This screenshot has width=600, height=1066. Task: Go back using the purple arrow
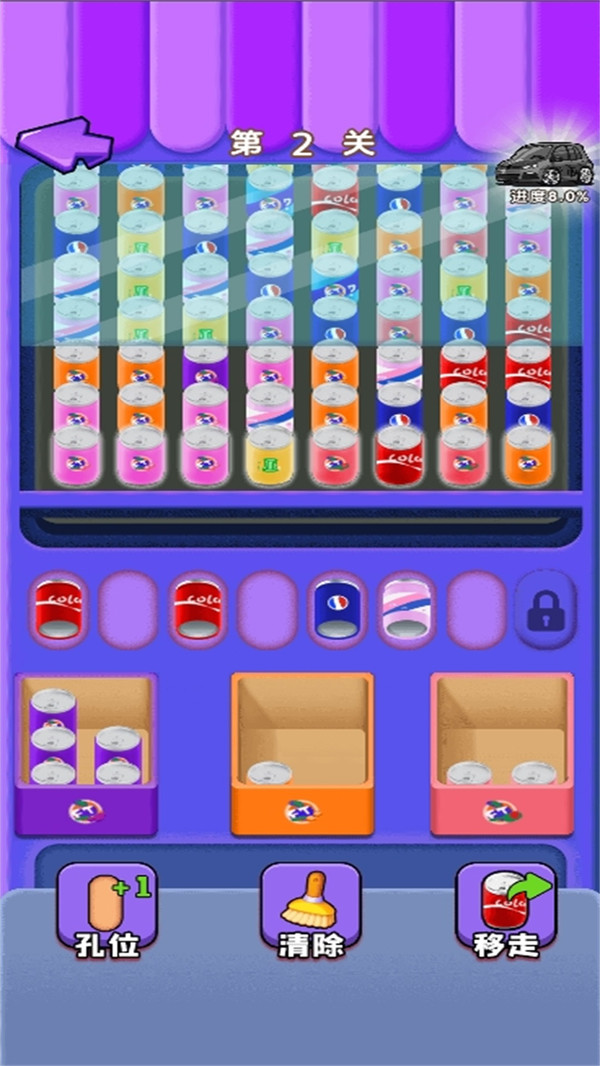[64, 143]
